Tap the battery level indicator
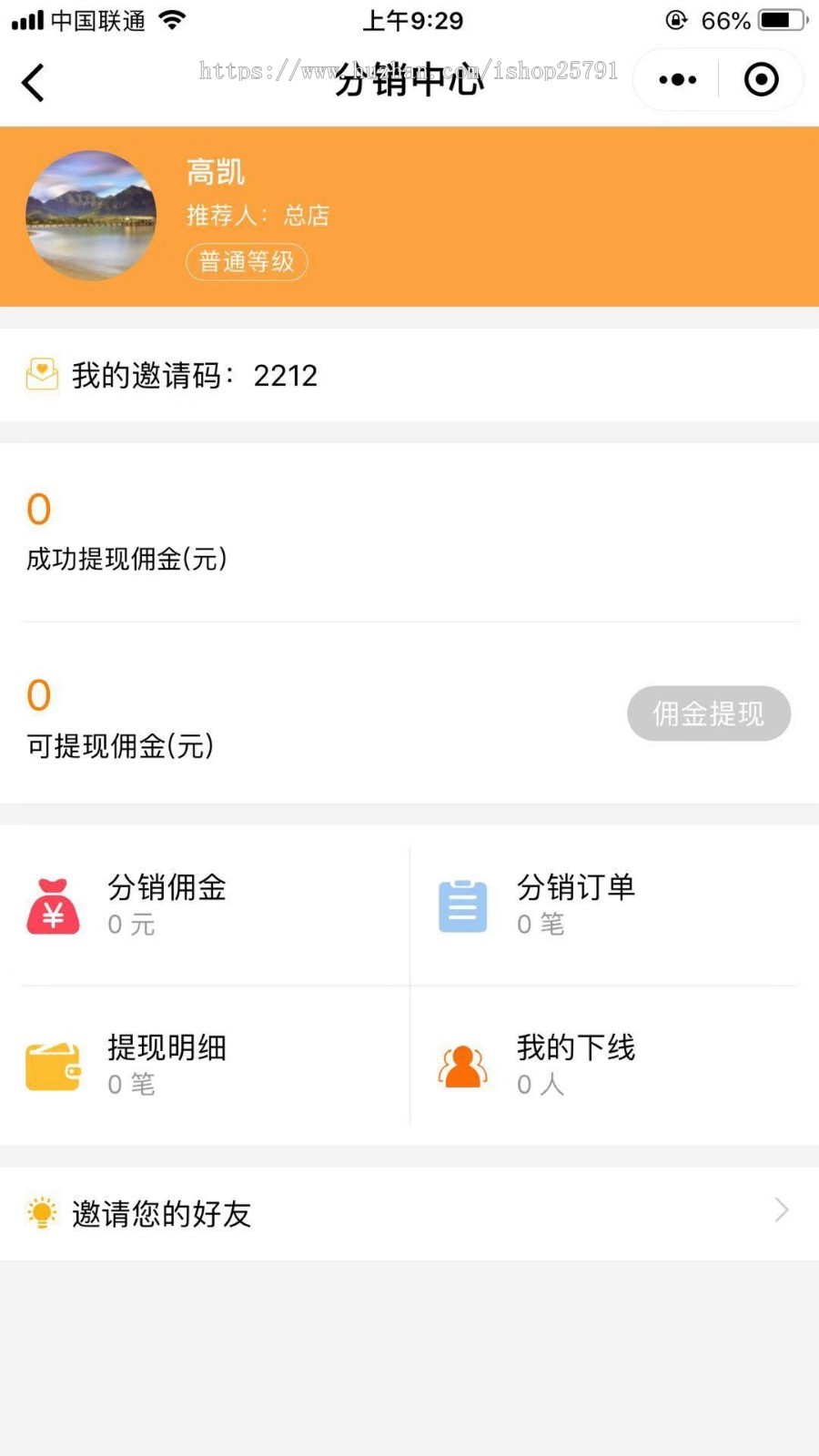 pos(778,19)
